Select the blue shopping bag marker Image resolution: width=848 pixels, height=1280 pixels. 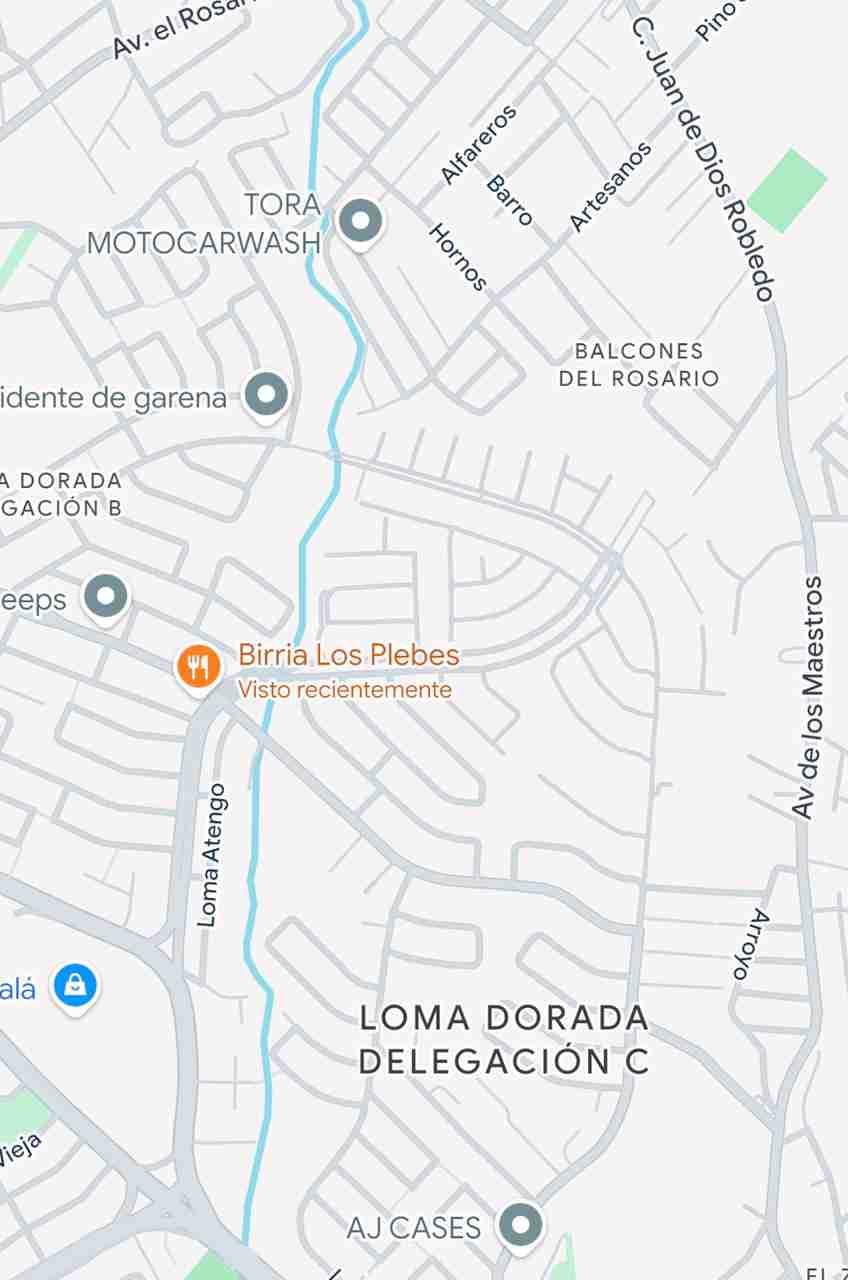pos(75,986)
